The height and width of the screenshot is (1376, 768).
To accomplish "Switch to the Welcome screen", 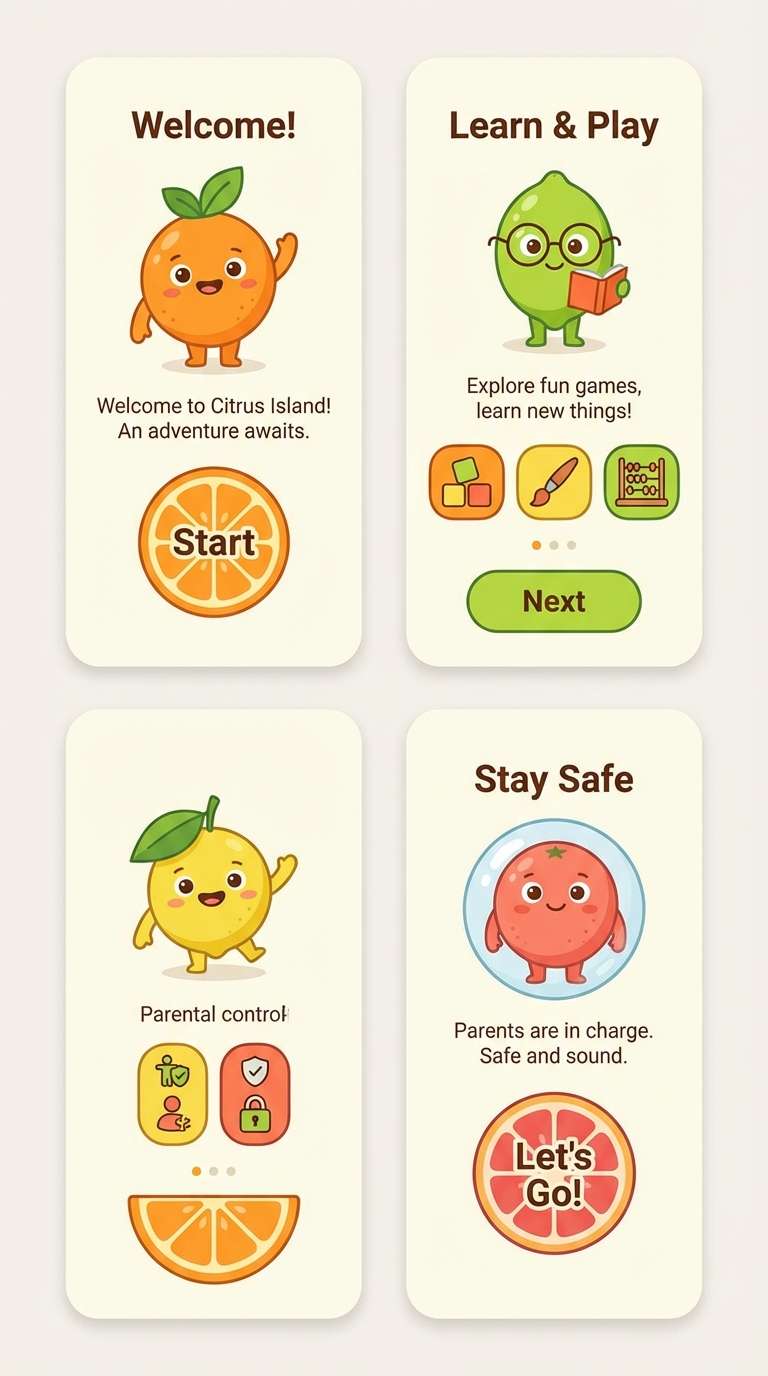I will point(214,125).
